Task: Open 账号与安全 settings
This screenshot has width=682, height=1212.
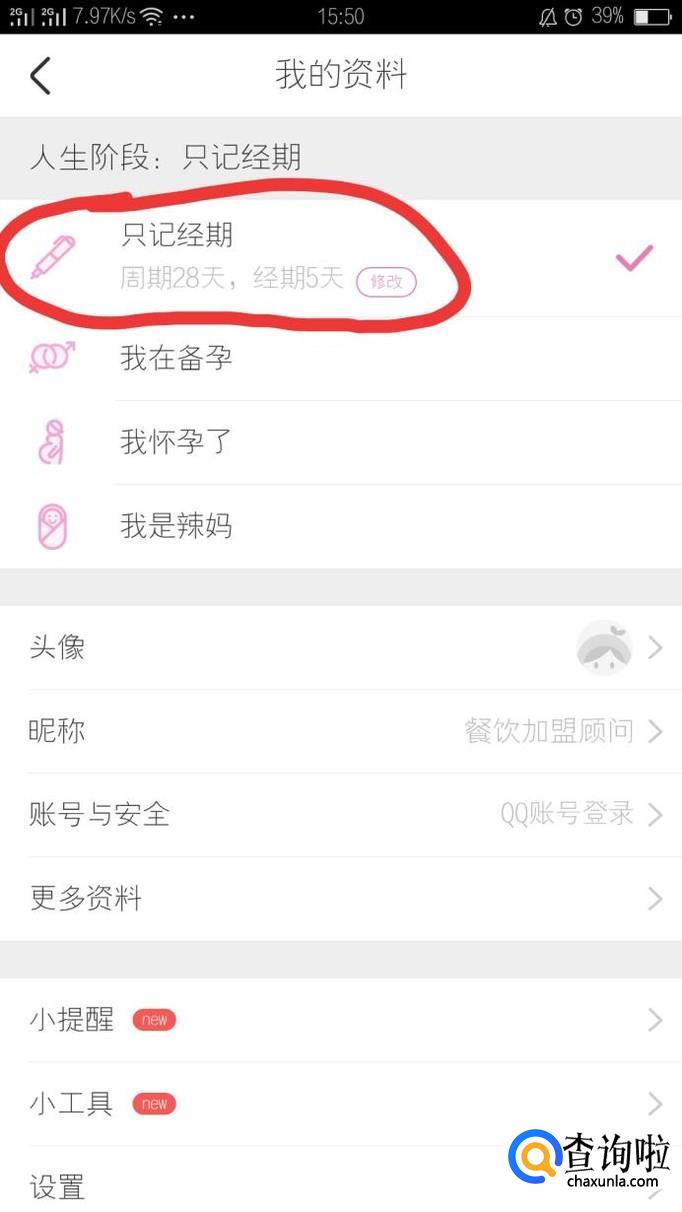Action: pyautogui.click(x=340, y=815)
